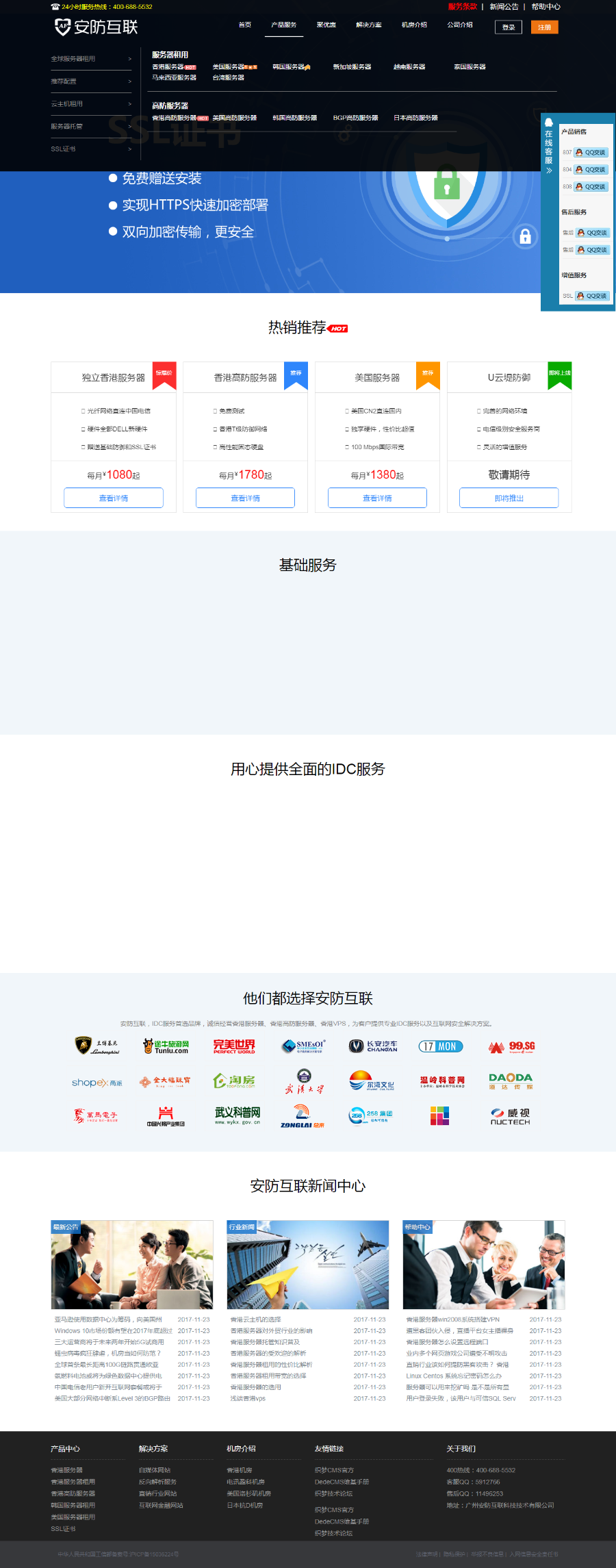View details for 美国服务器
616x1568 pixels.
coord(377,498)
